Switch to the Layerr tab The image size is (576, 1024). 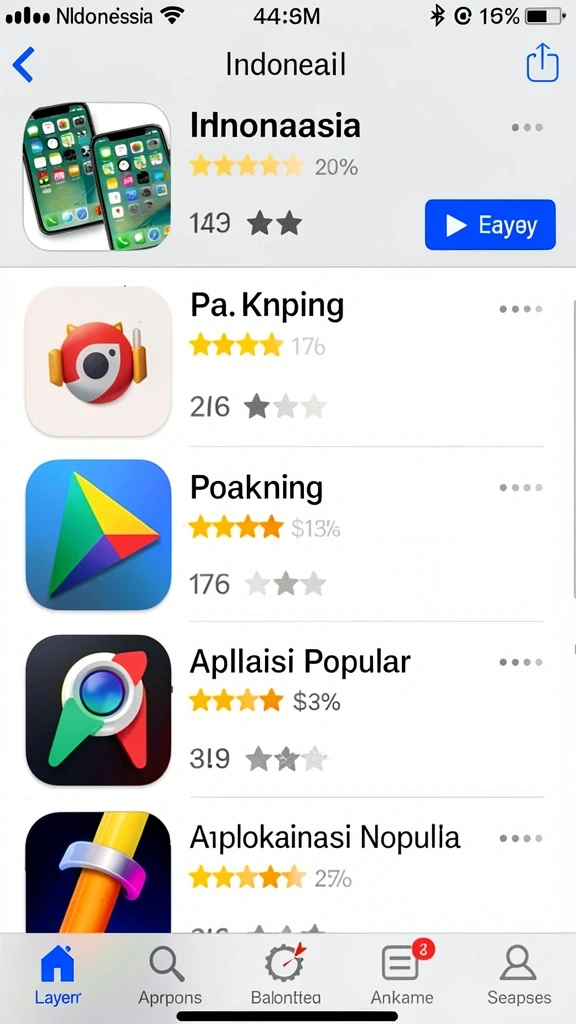(57, 974)
